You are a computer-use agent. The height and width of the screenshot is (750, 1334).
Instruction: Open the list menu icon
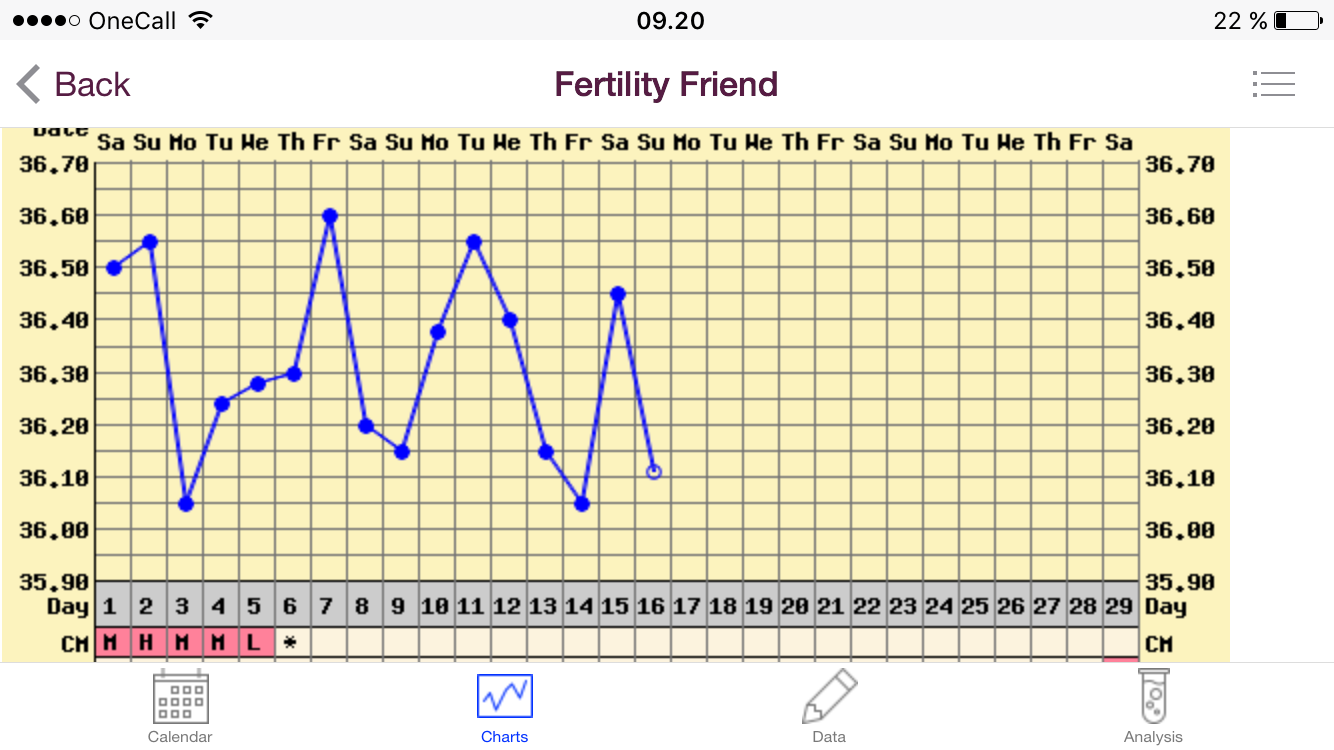[1273, 85]
